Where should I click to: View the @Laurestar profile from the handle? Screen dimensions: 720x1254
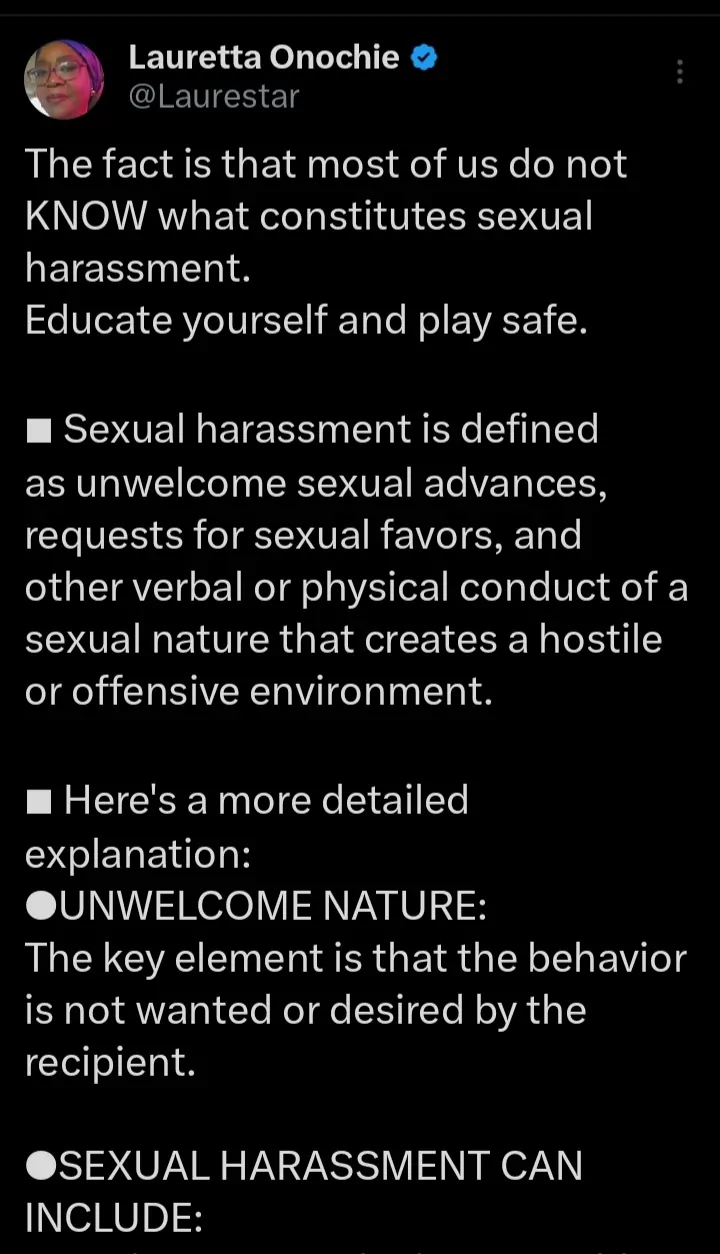click(214, 97)
